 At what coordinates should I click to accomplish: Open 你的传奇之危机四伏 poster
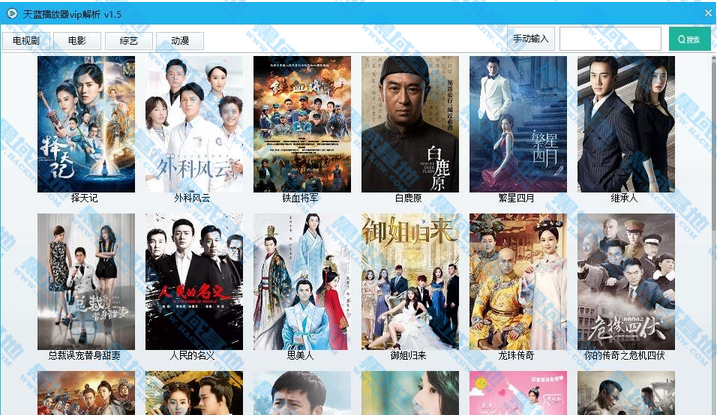pos(626,281)
